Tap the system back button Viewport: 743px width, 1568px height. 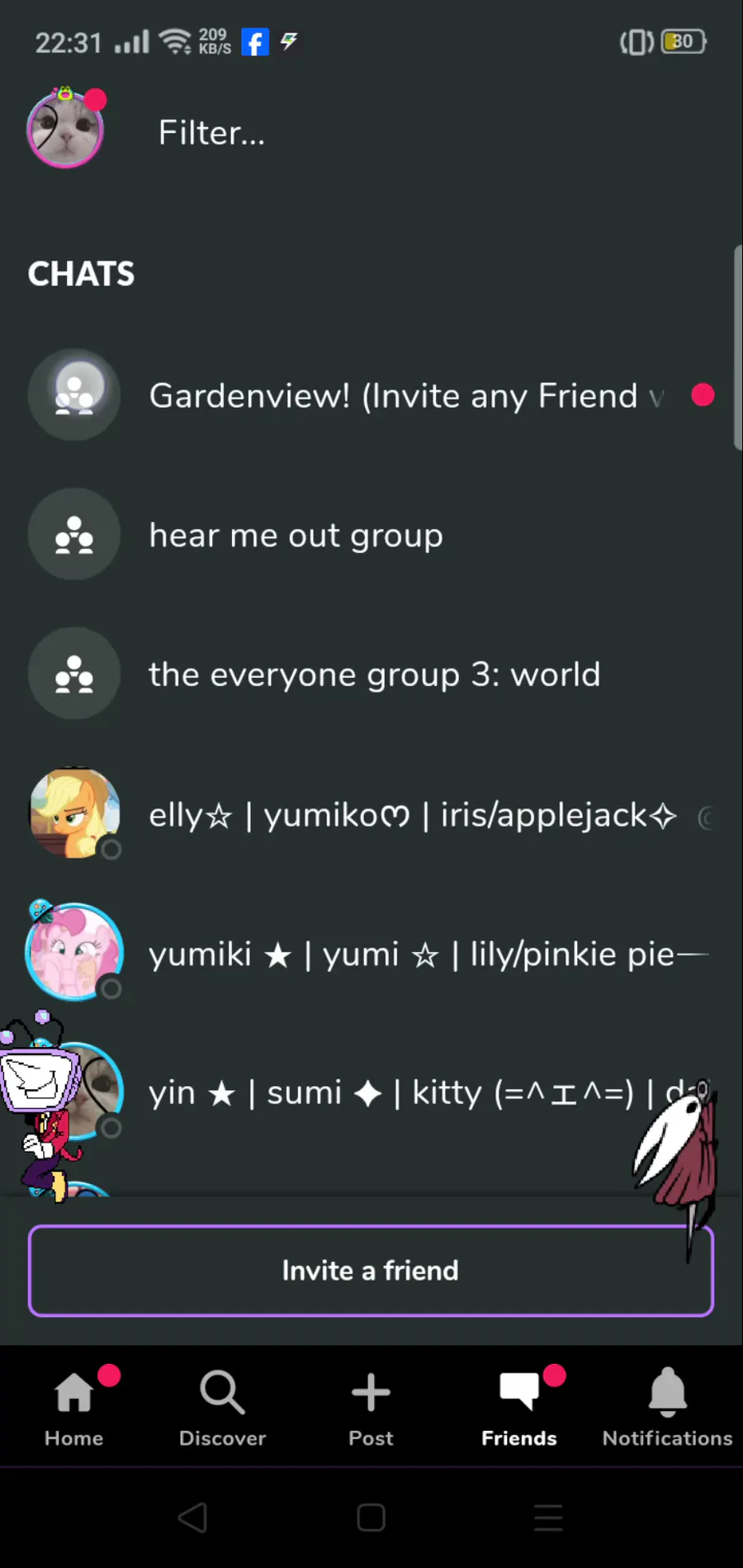point(192,1518)
